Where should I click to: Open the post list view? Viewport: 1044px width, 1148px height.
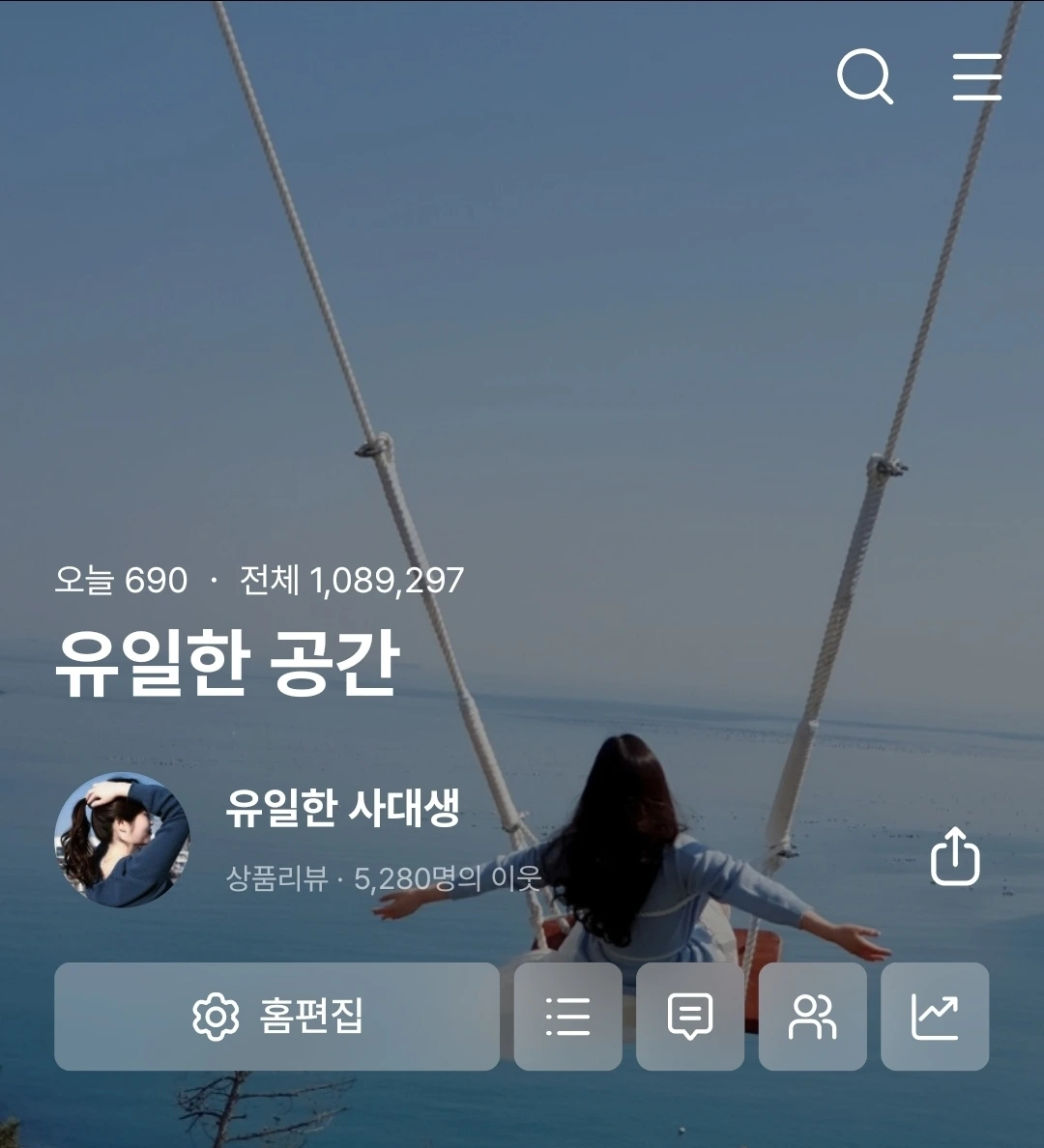pos(567,1017)
